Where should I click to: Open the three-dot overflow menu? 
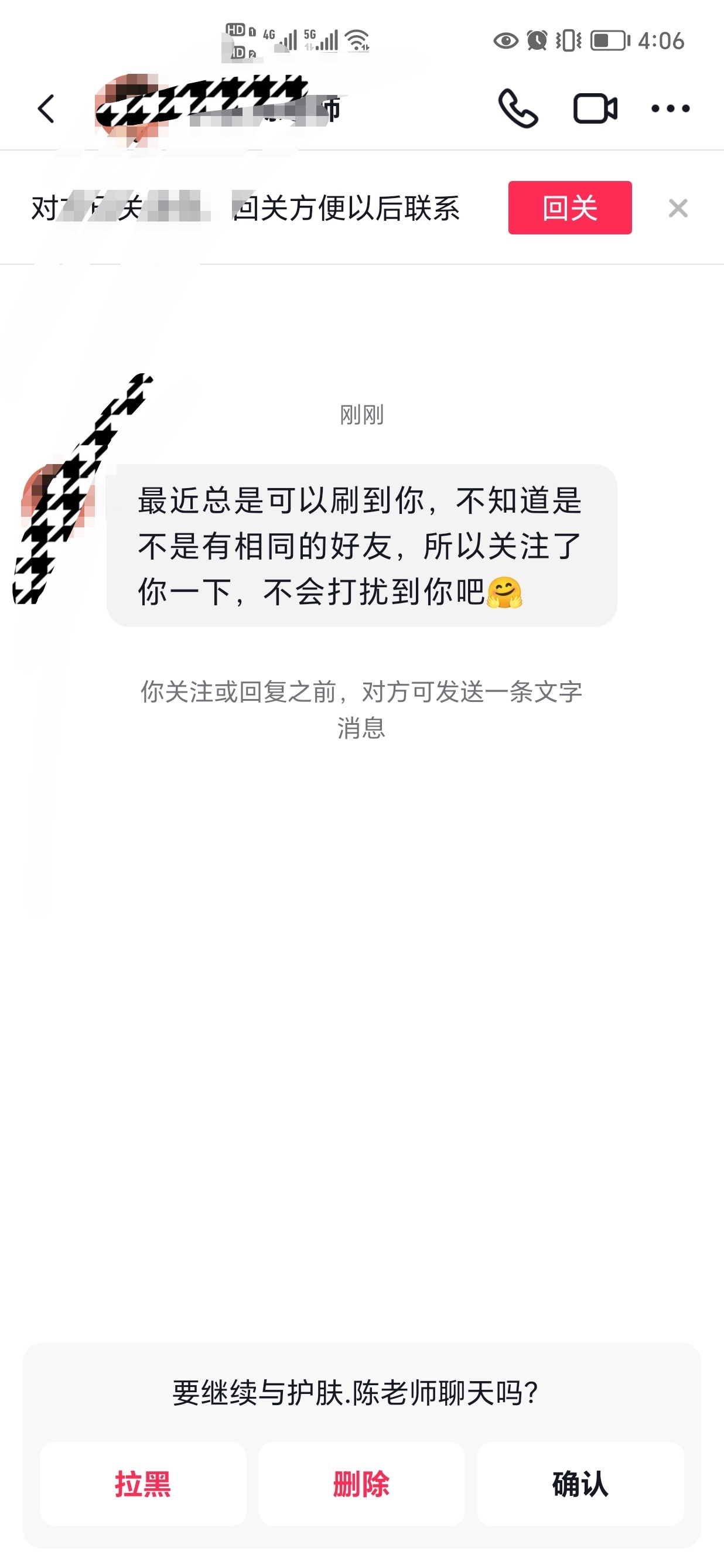tap(670, 109)
